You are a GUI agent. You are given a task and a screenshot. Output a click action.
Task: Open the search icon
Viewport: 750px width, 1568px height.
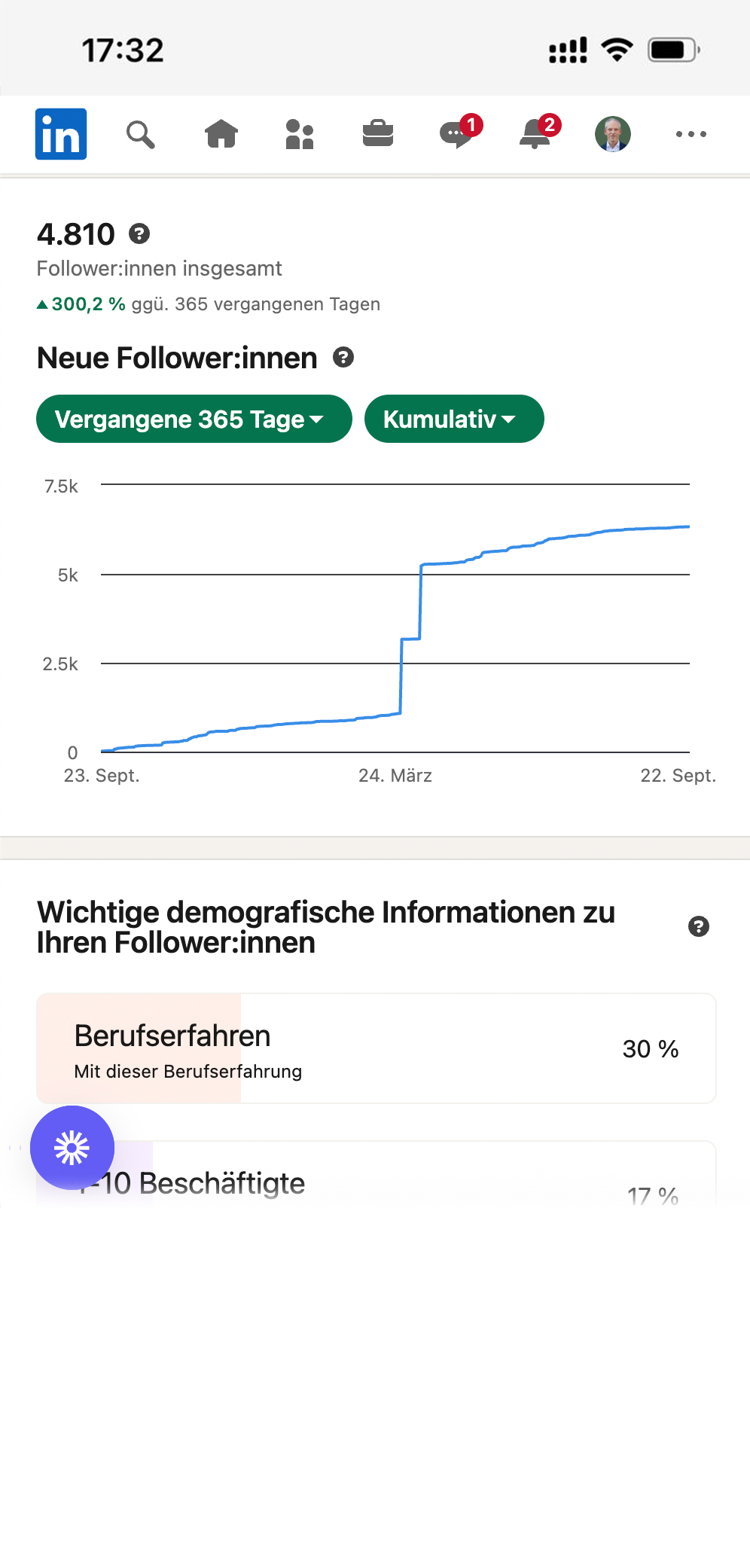[x=142, y=134]
